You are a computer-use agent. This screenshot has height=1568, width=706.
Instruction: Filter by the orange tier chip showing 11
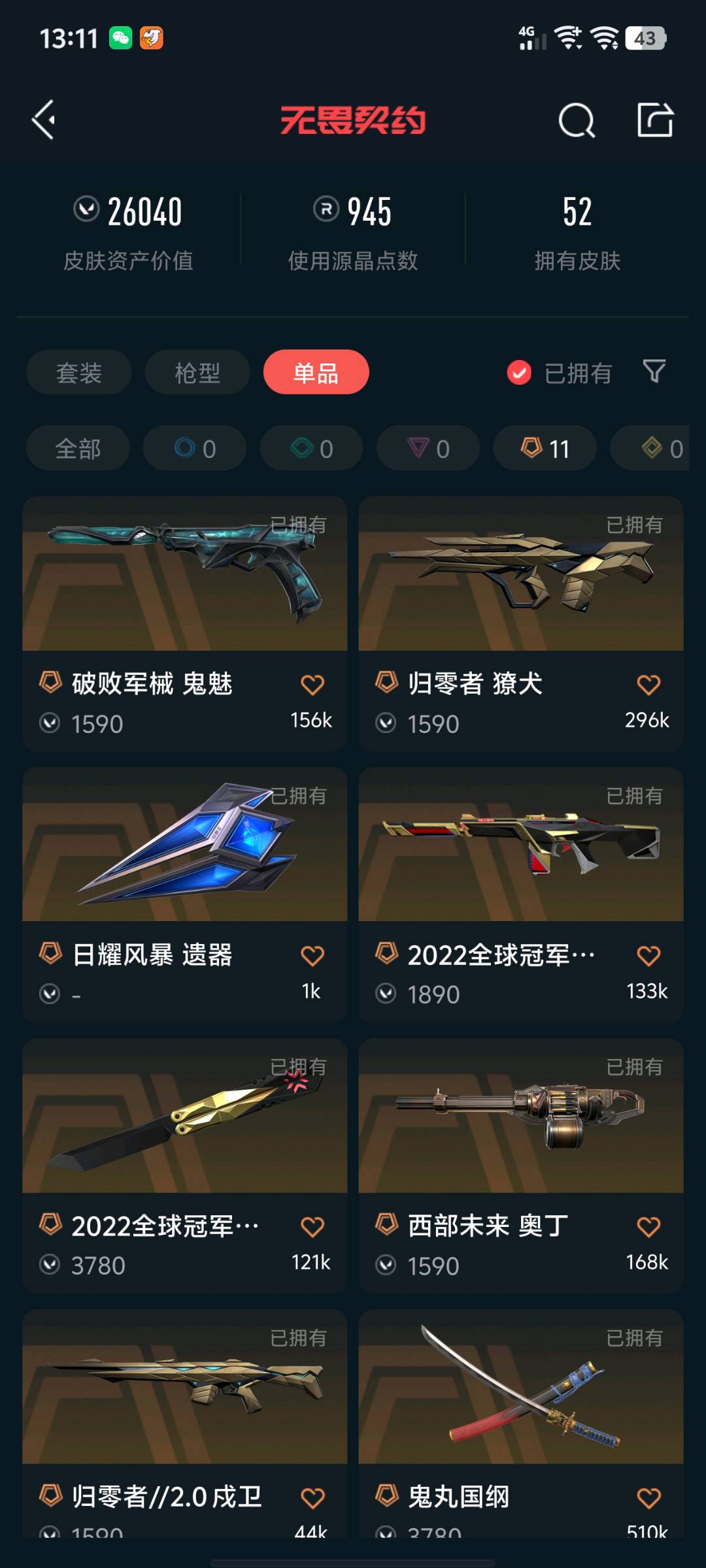point(545,448)
